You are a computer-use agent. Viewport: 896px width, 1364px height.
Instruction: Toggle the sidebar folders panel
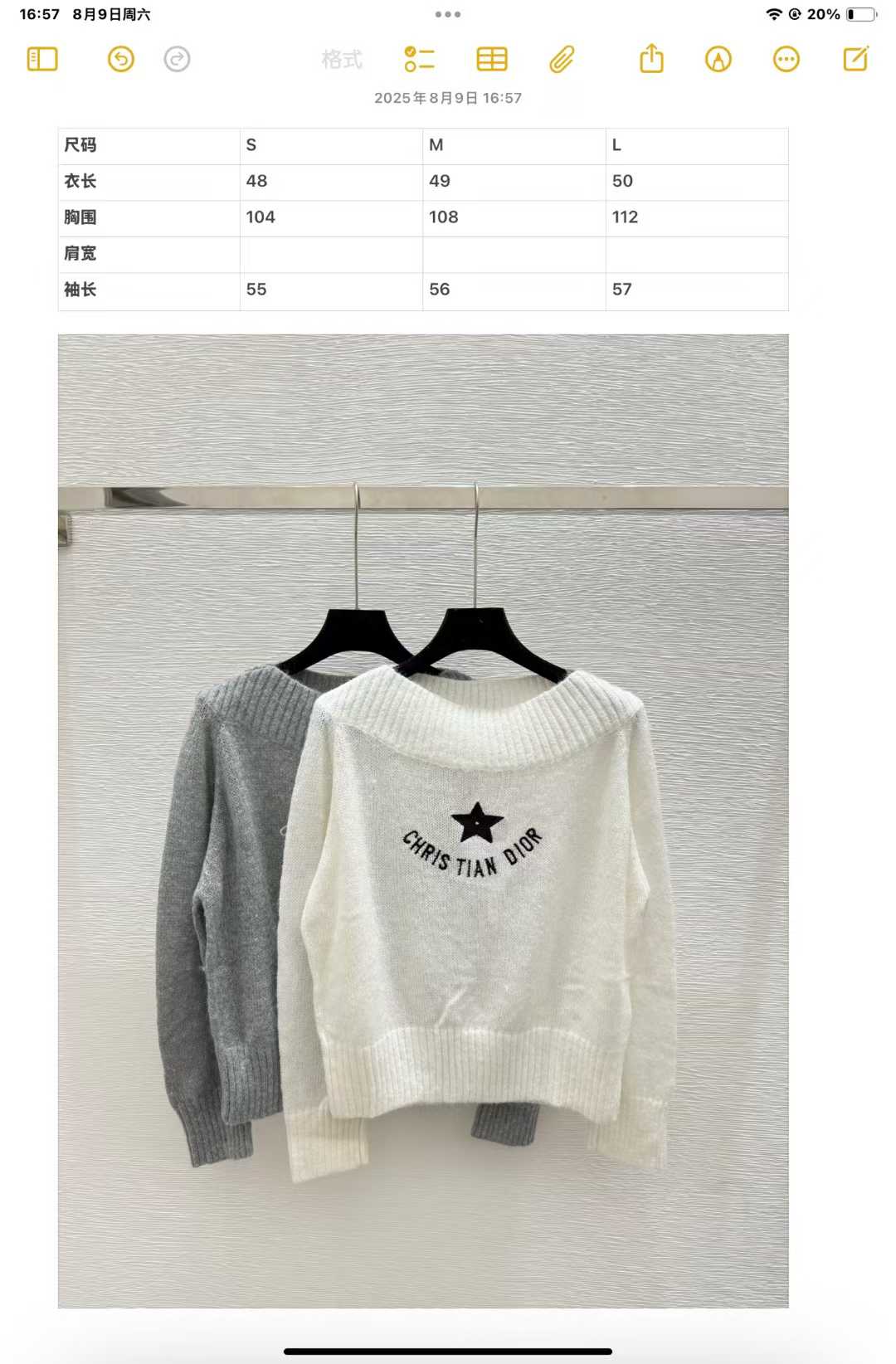click(42, 59)
